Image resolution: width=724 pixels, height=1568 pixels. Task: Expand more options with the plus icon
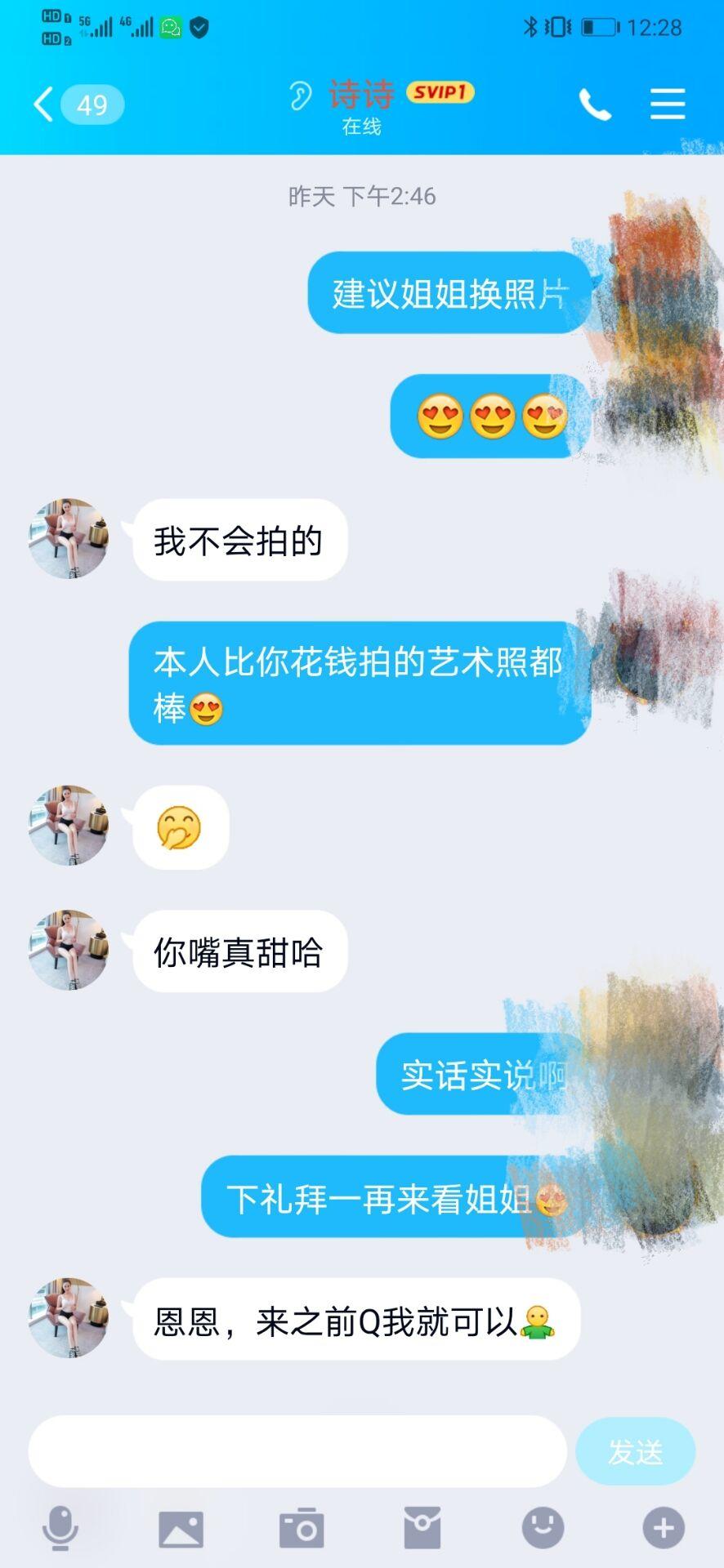coord(663,1527)
